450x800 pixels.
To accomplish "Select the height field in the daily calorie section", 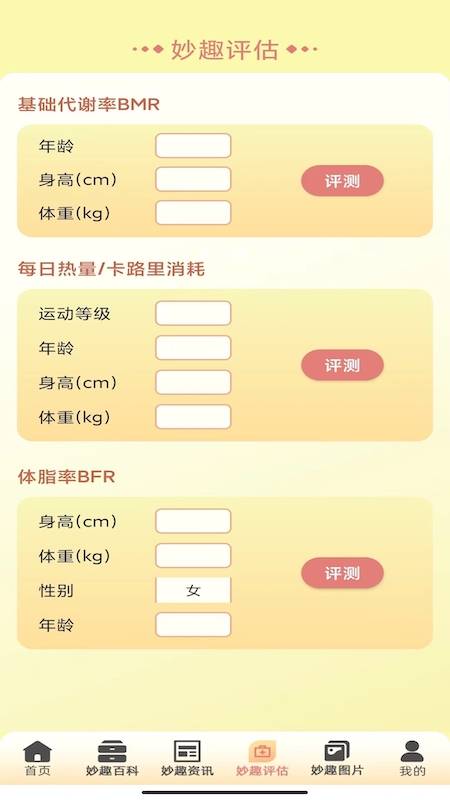I will coord(193,383).
